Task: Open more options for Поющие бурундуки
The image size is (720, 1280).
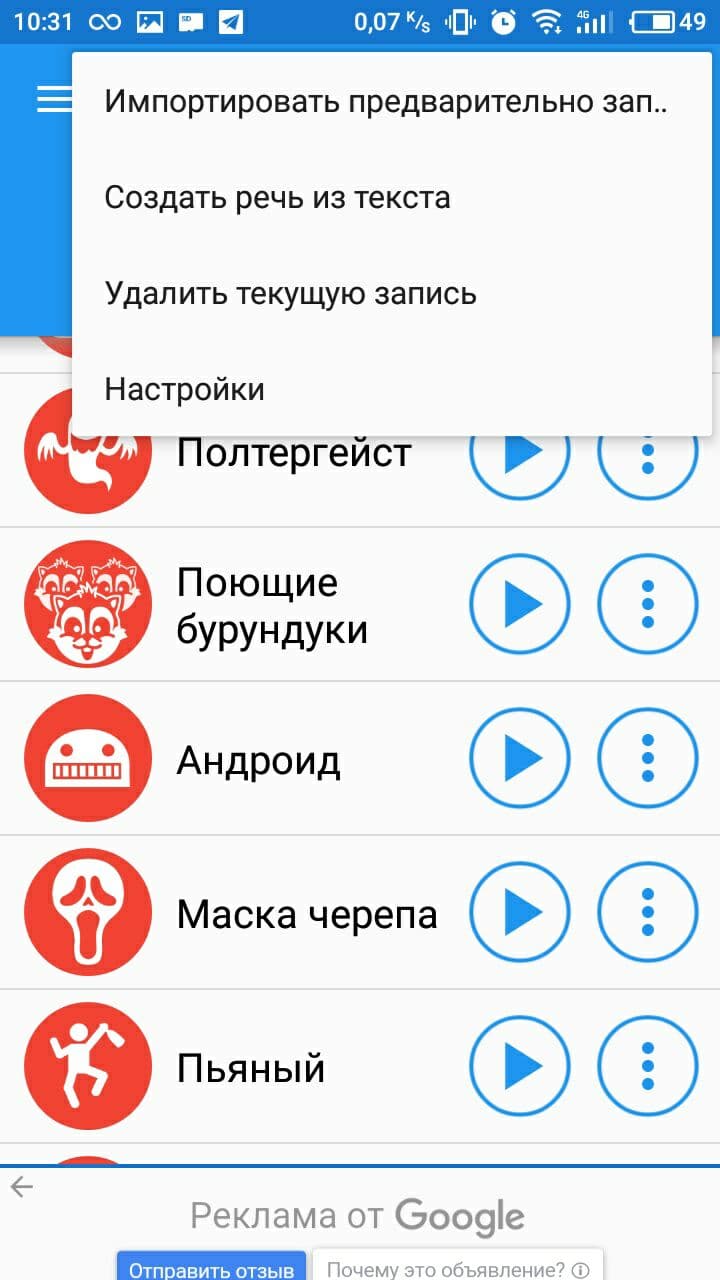Action: click(x=647, y=604)
